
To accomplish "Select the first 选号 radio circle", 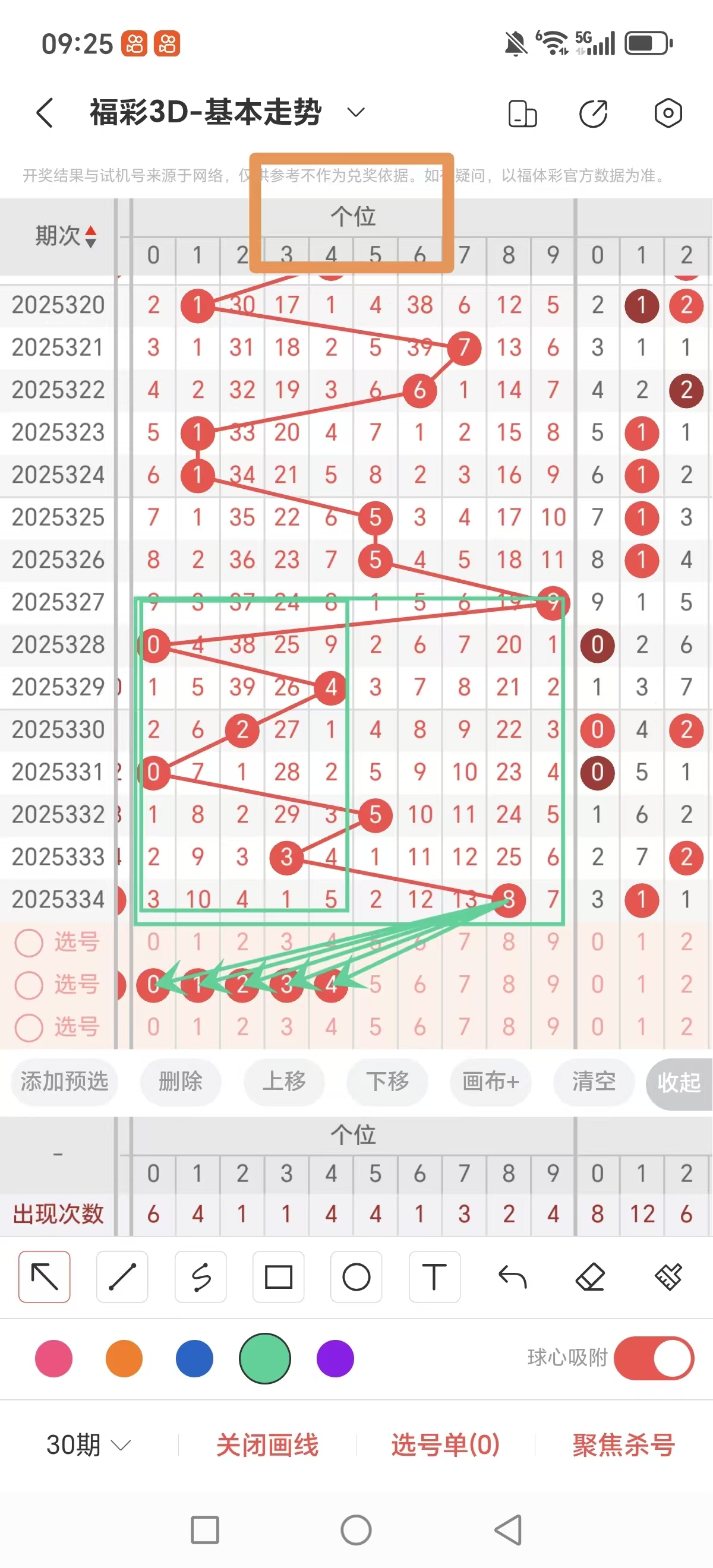I will click(x=29, y=942).
